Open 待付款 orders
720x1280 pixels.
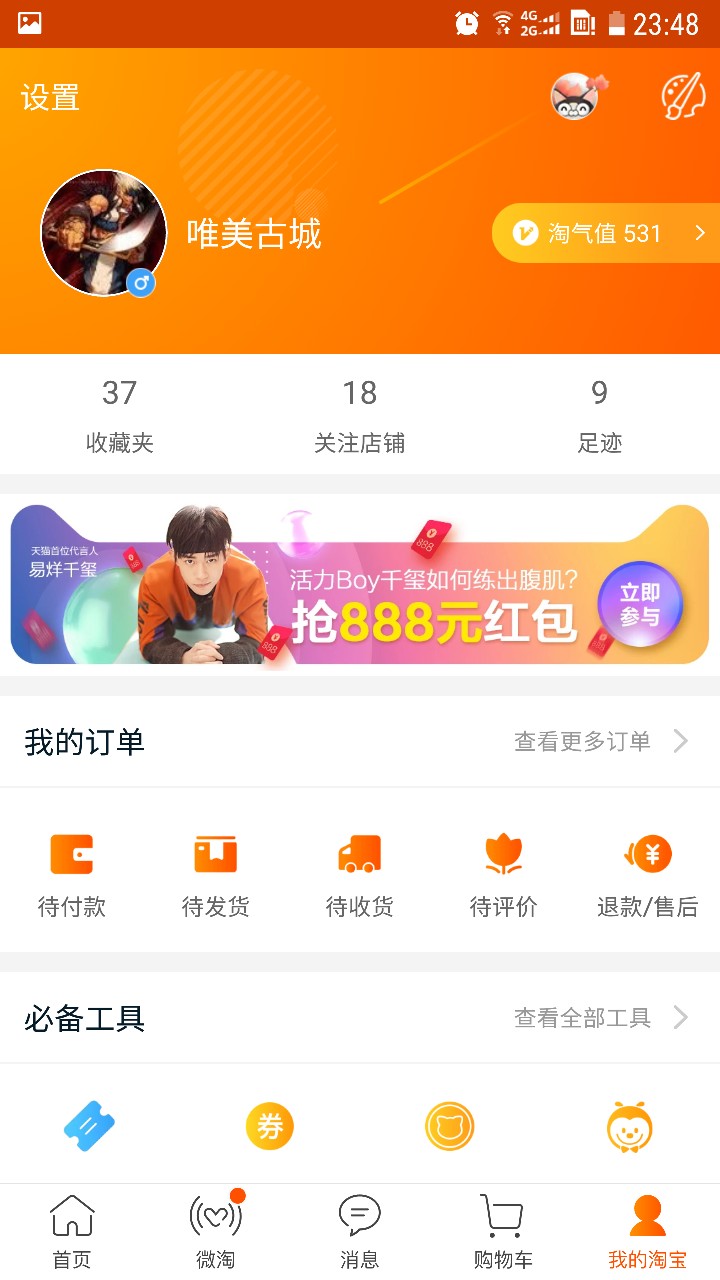pos(72,875)
